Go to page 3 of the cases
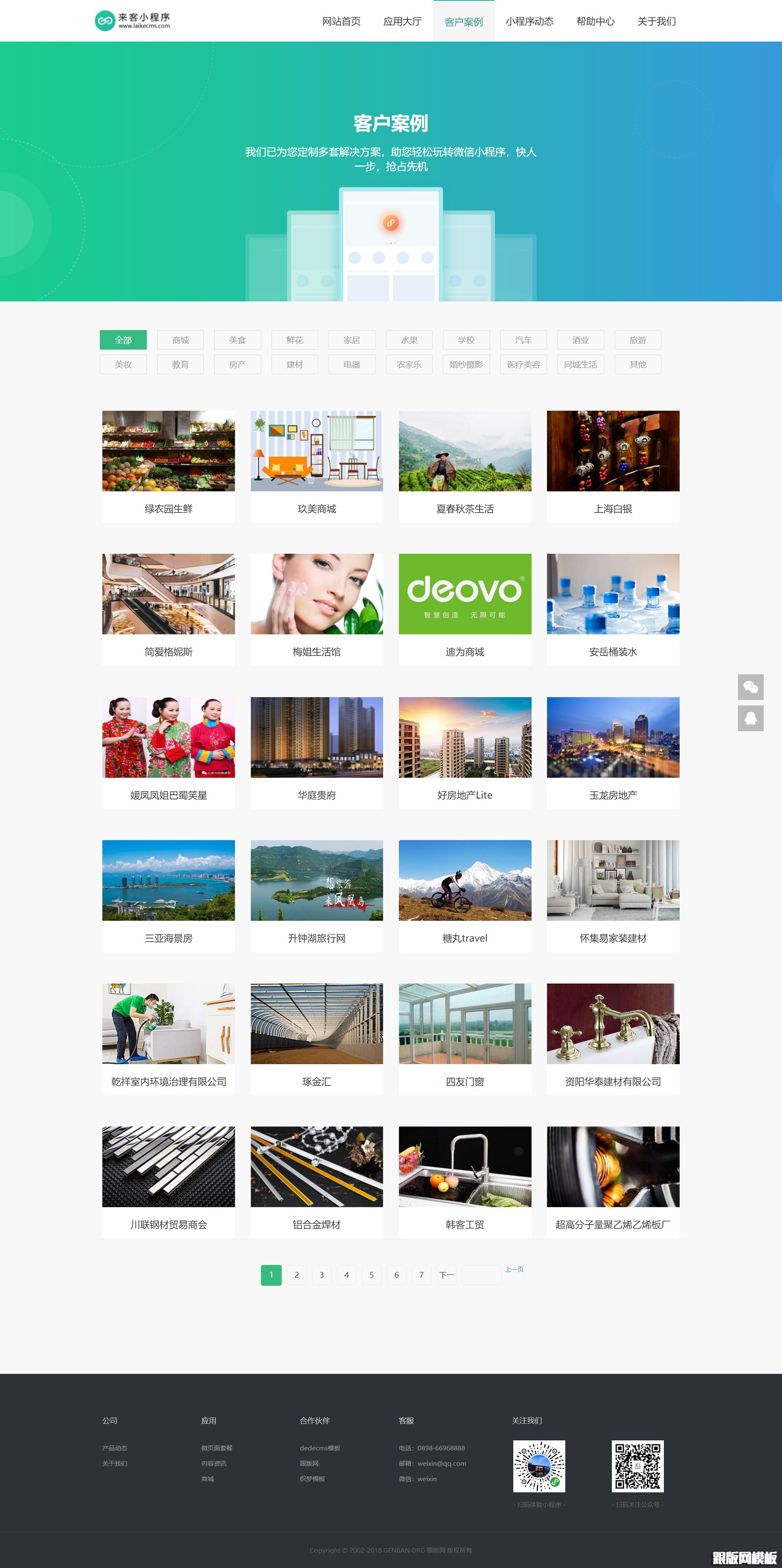 322,1275
